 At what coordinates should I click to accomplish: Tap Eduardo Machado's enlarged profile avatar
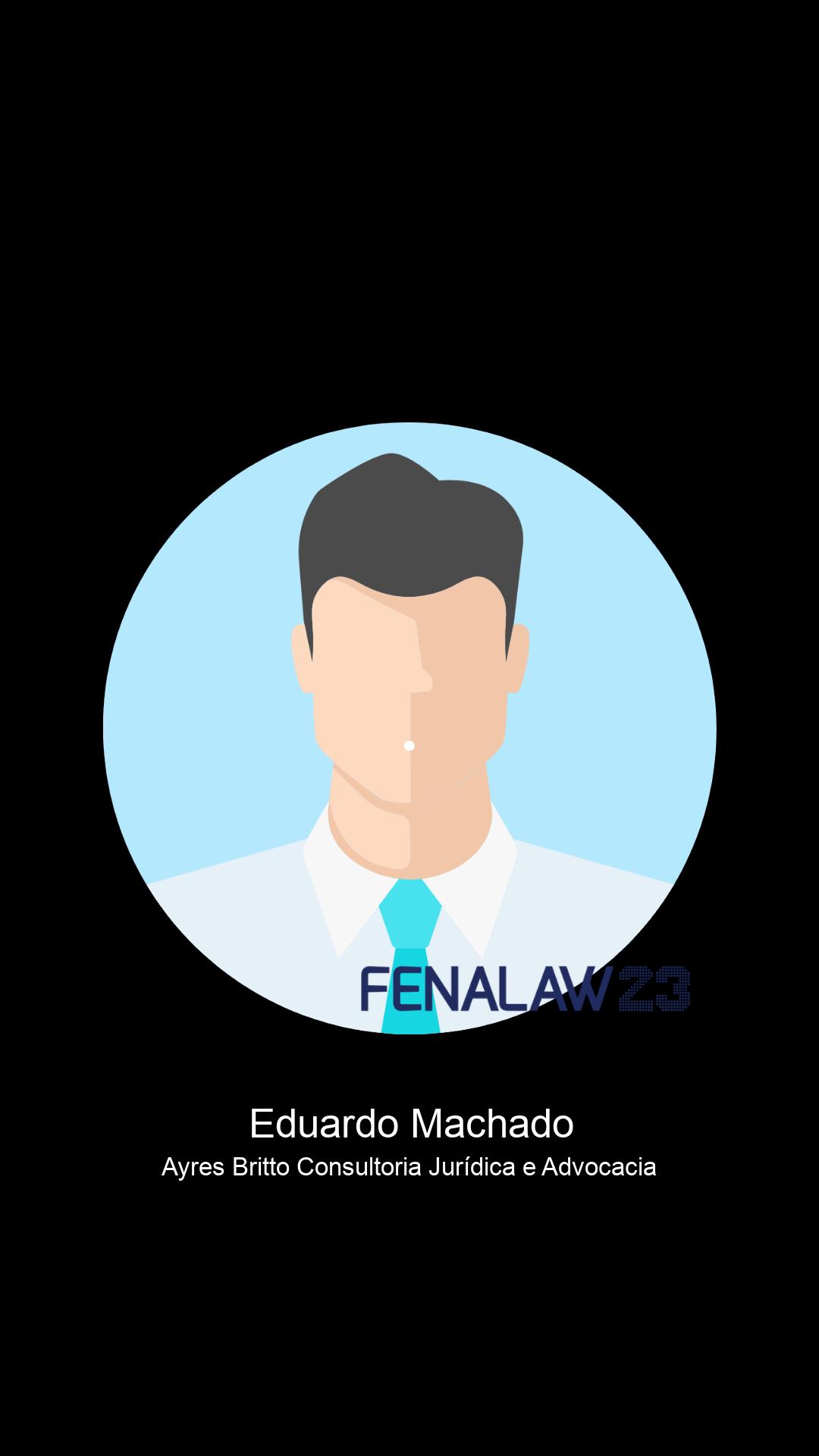coord(409,728)
